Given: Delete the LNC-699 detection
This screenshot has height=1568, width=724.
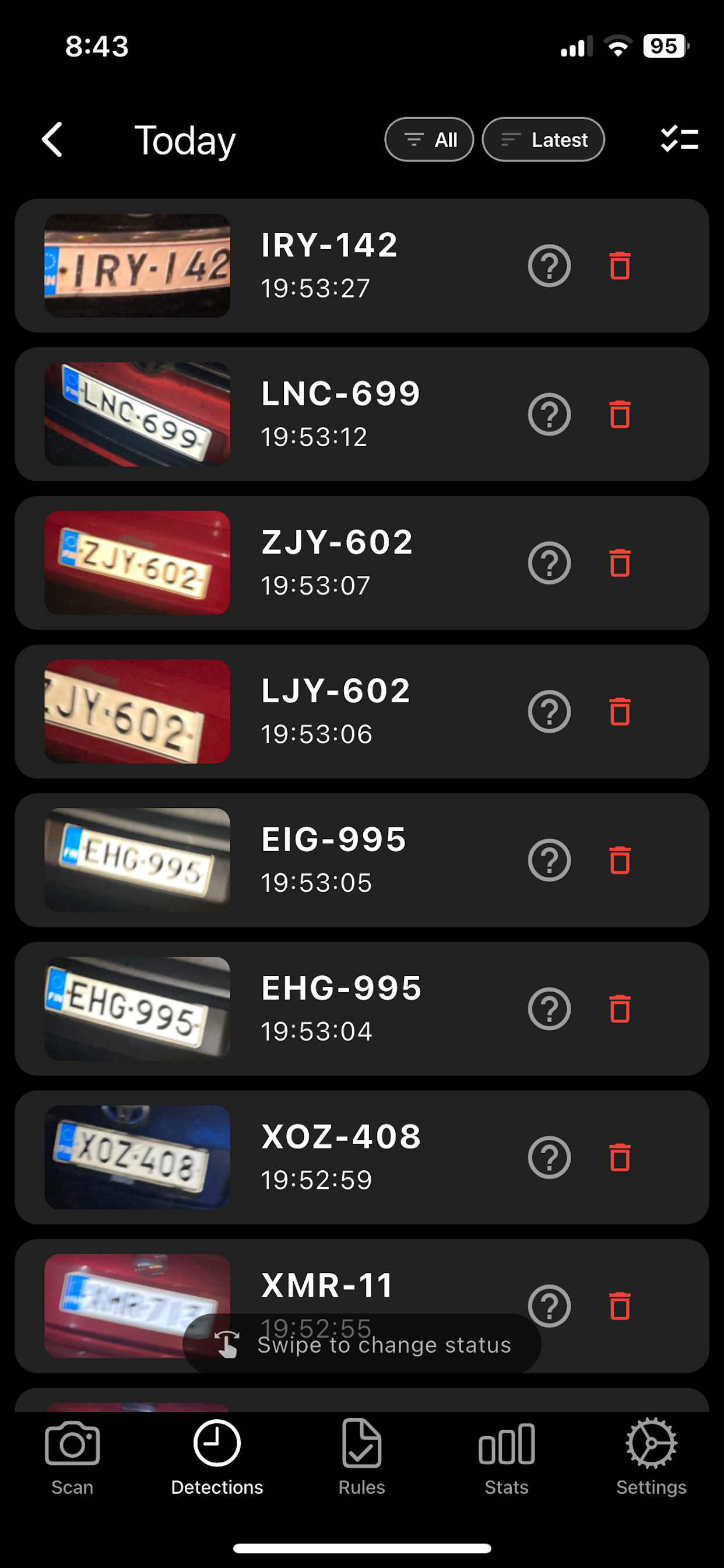Looking at the screenshot, I should 619,415.
